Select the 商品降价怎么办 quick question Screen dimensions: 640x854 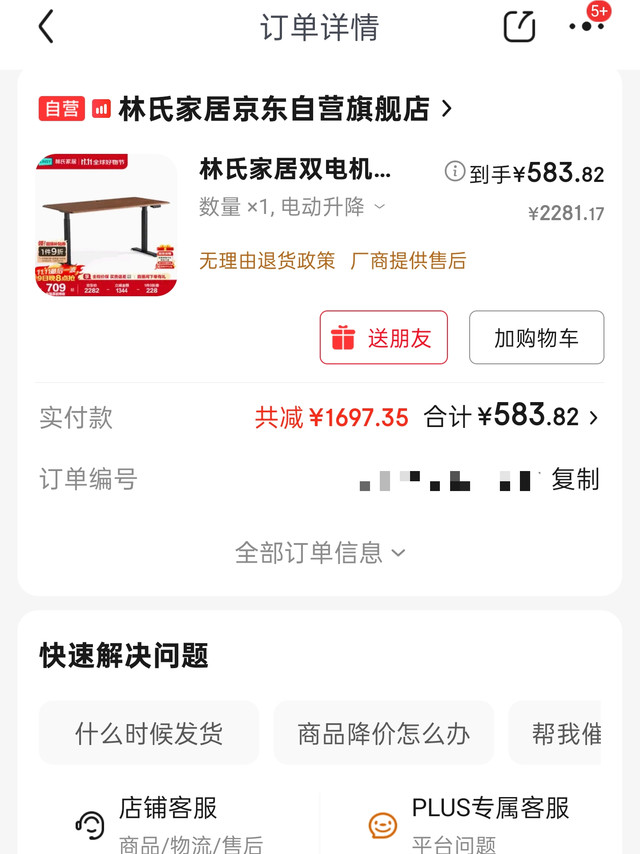click(383, 733)
